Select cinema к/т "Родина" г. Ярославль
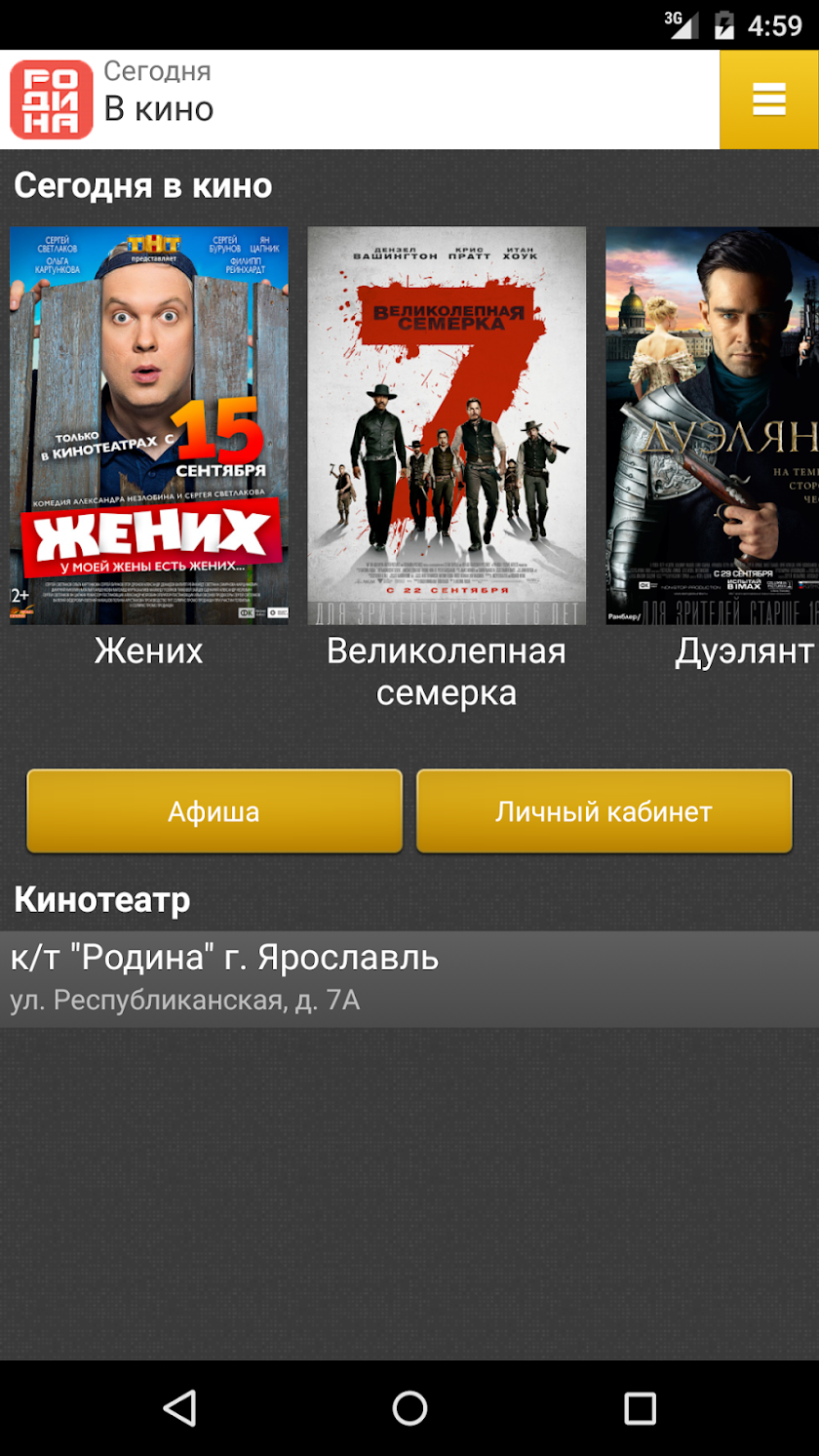Image resolution: width=819 pixels, height=1456 pixels. pyautogui.click(x=409, y=978)
